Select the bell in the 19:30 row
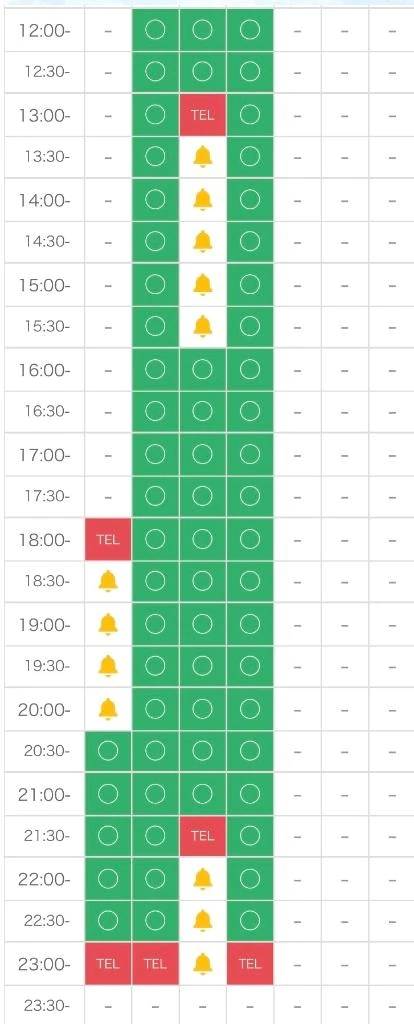Image resolution: width=414 pixels, height=1024 pixels. [108, 666]
